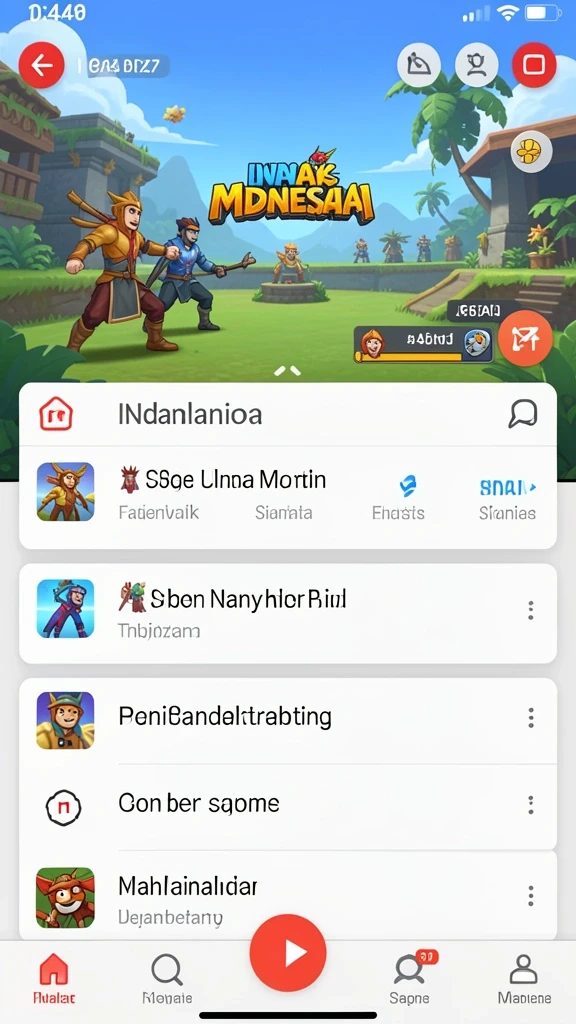
Task: Open the chat bubble icon beside INdanlanioa
Action: (522, 413)
